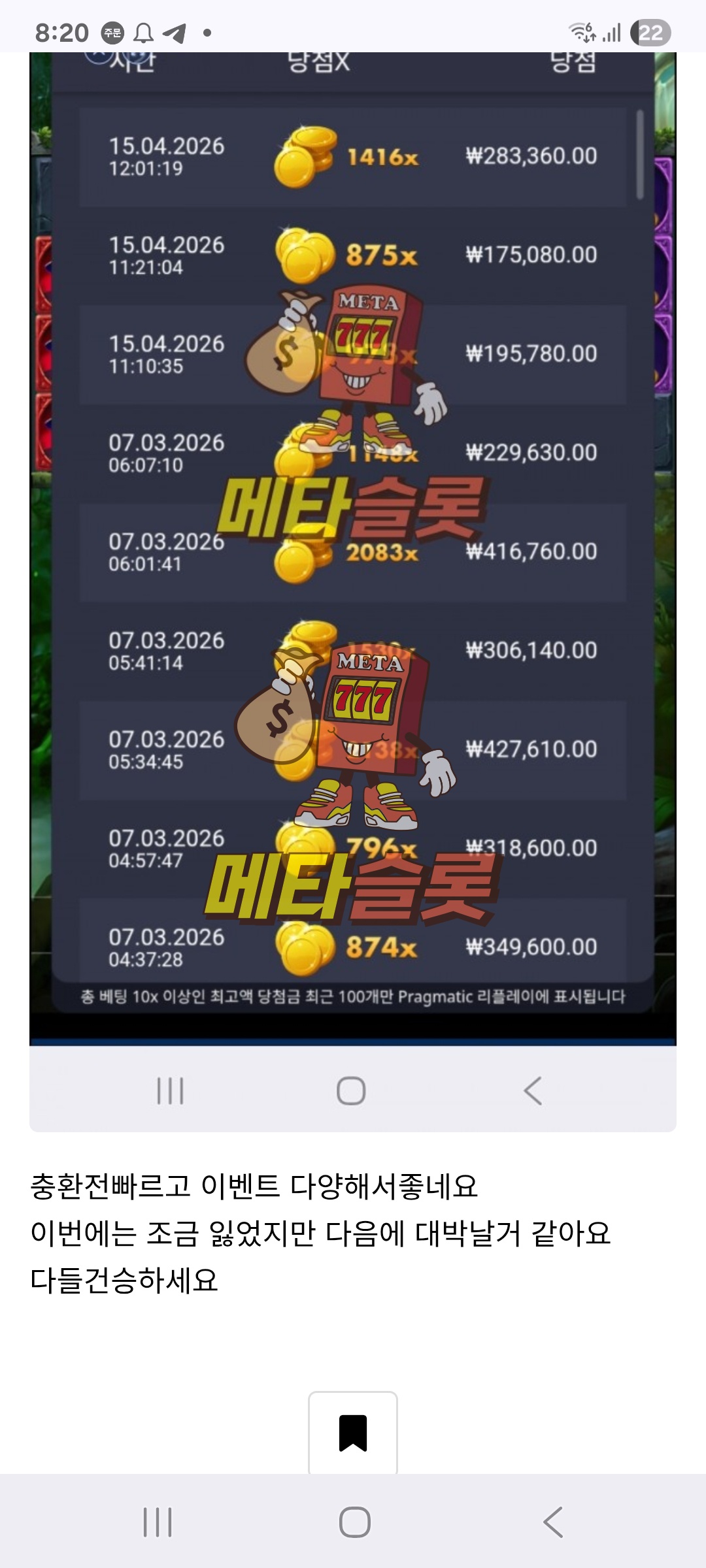The width and height of the screenshot is (706, 1568).
Task: Go to the home screen
Action: pos(354,1522)
